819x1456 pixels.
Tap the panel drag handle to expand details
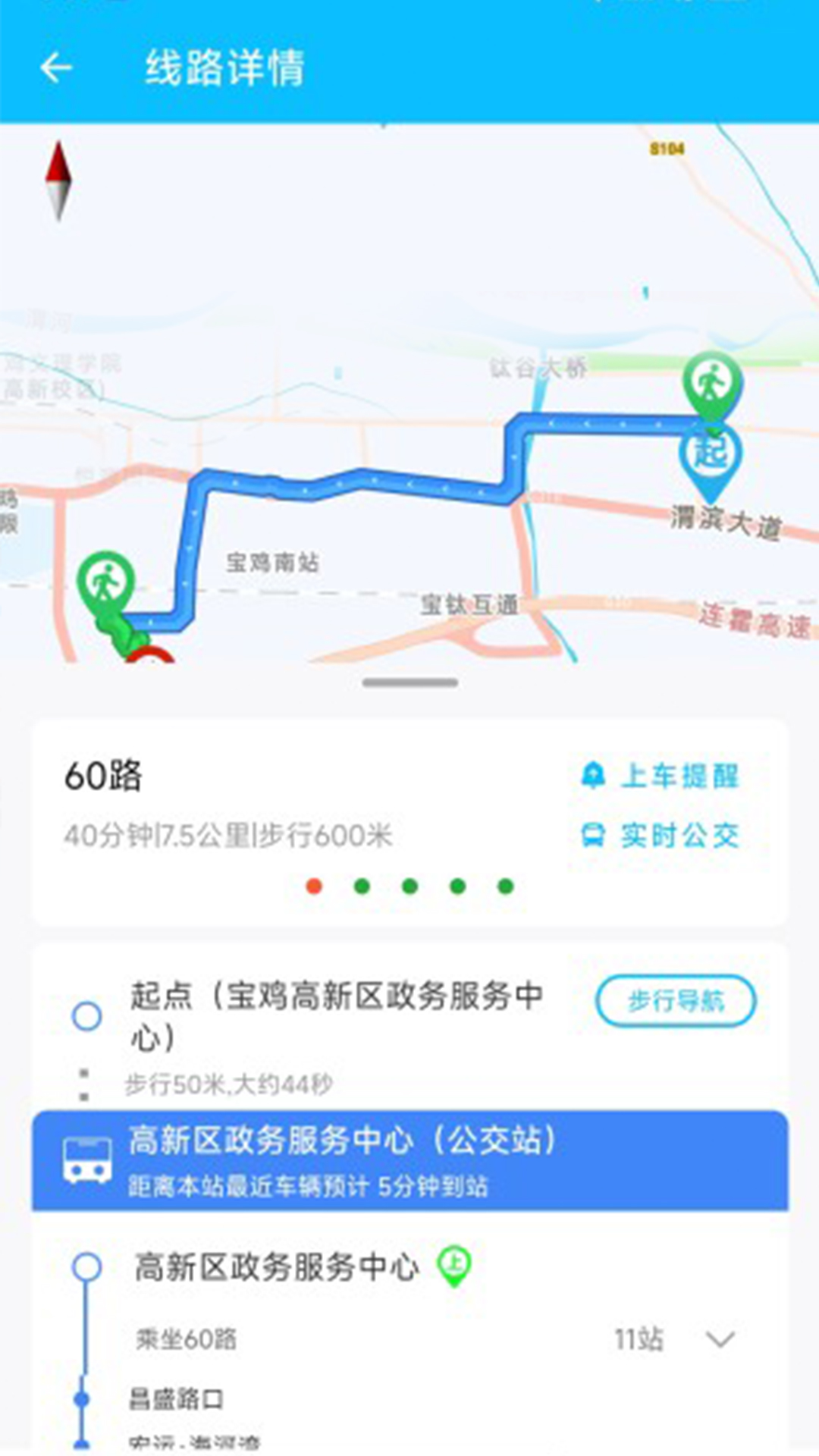tap(409, 682)
